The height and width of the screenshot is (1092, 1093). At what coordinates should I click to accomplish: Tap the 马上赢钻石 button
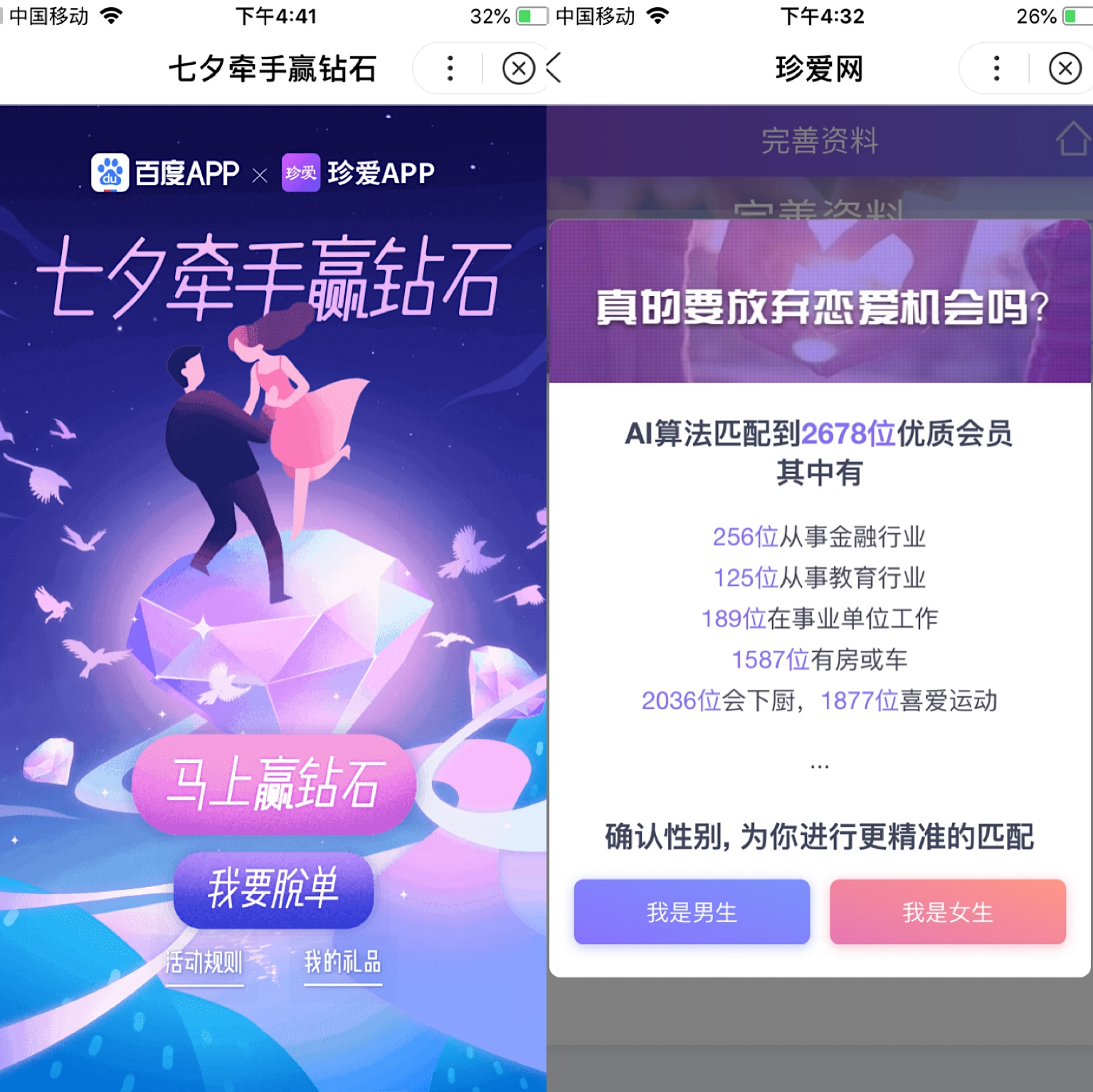click(273, 784)
